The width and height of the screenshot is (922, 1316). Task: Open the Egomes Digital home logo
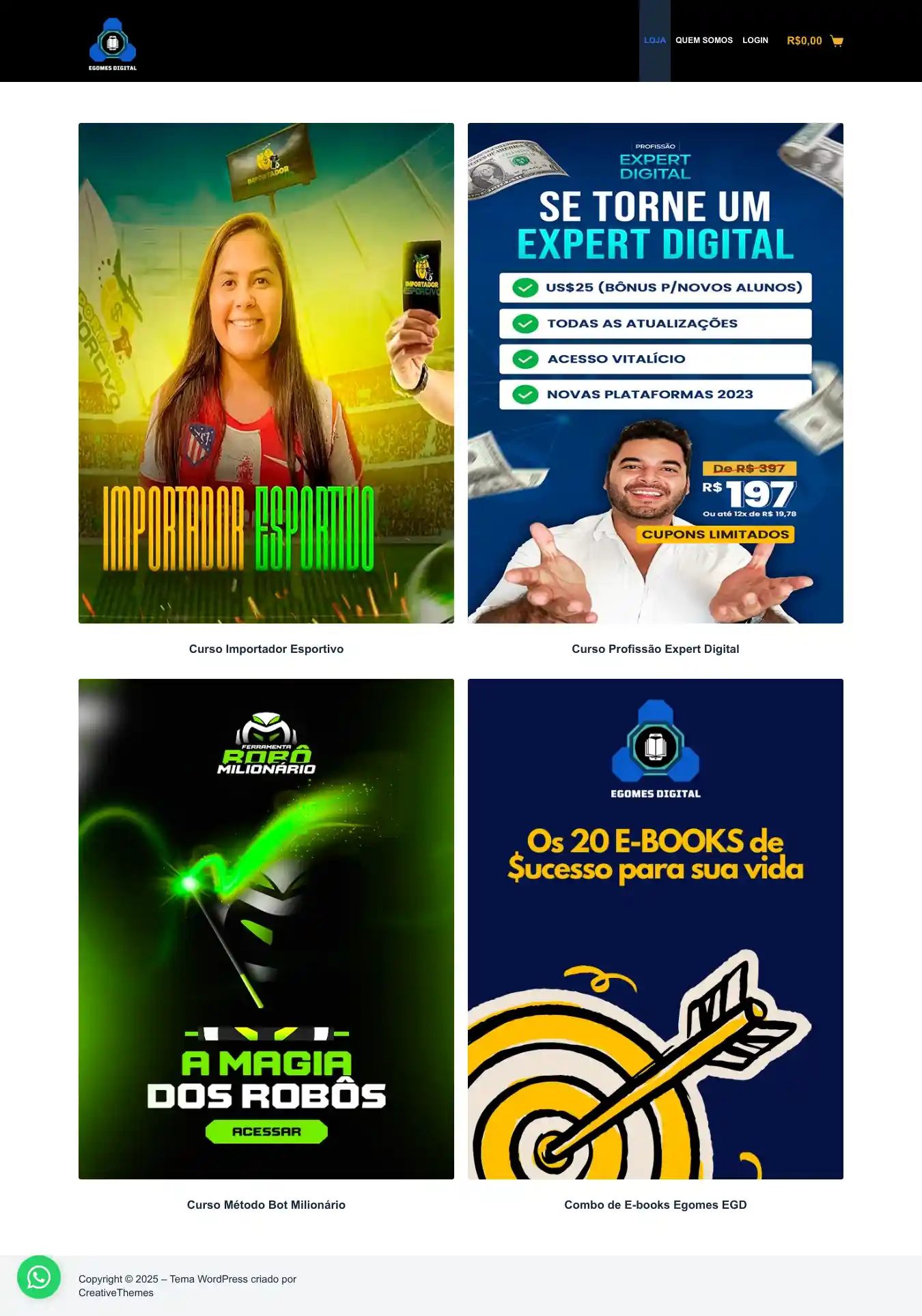(113, 42)
